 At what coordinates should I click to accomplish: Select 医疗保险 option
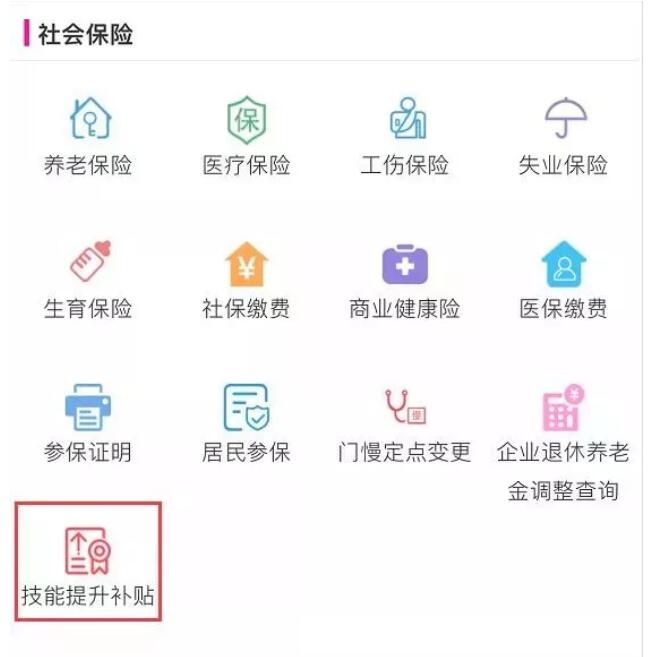[246, 121]
